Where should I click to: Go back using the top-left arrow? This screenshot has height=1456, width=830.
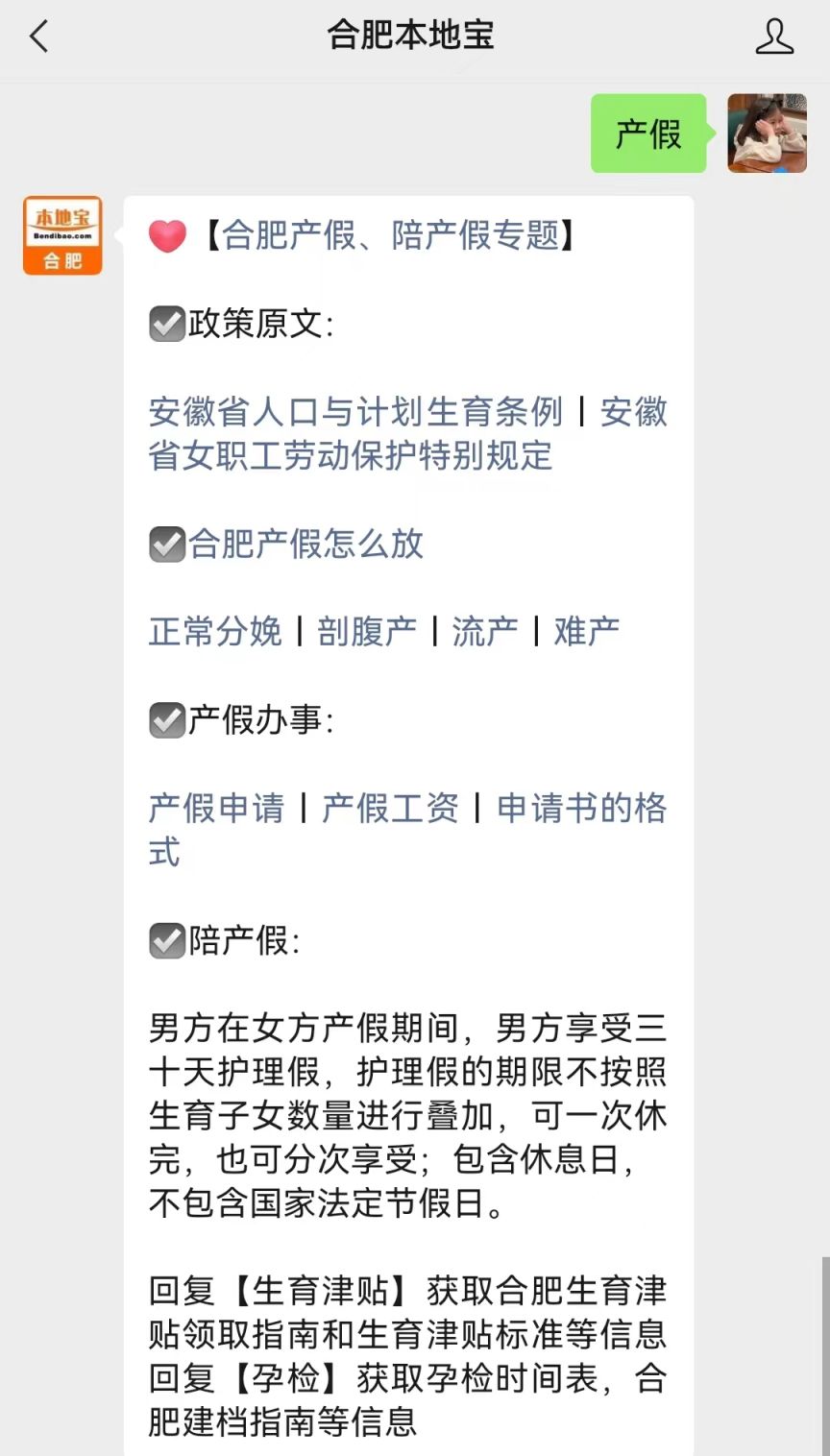point(39,37)
